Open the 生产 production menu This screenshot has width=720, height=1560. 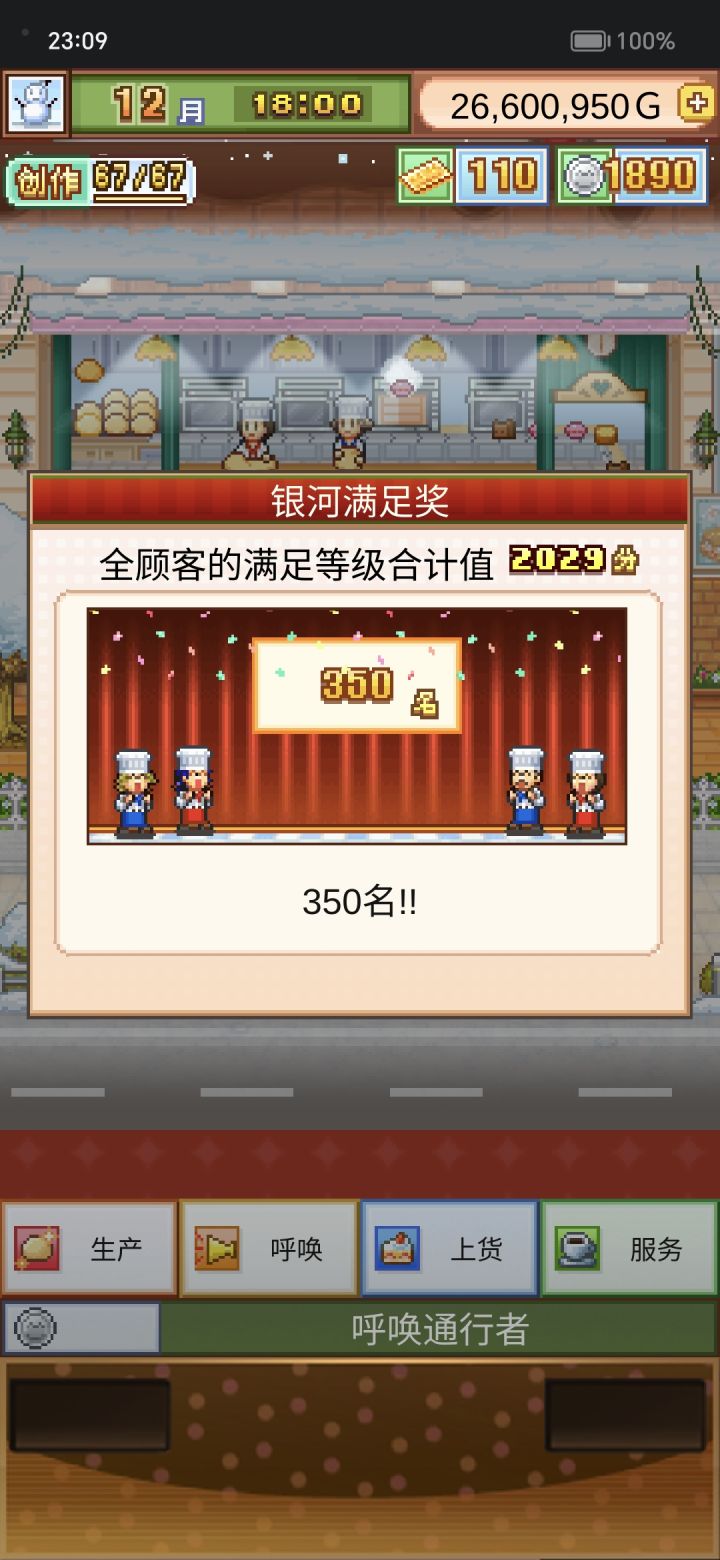pyautogui.click(x=90, y=1248)
